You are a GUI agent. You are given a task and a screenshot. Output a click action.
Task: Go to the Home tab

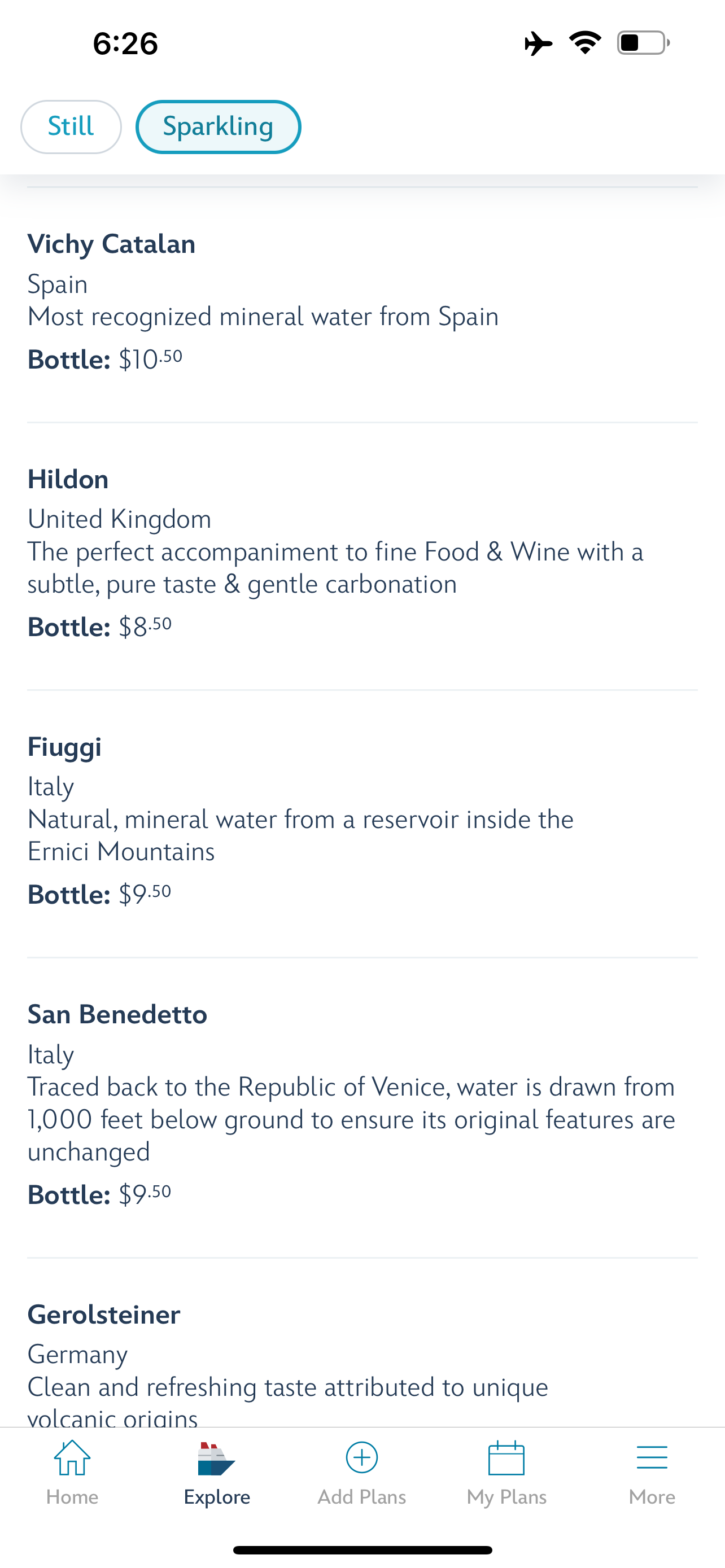point(72,1473)
